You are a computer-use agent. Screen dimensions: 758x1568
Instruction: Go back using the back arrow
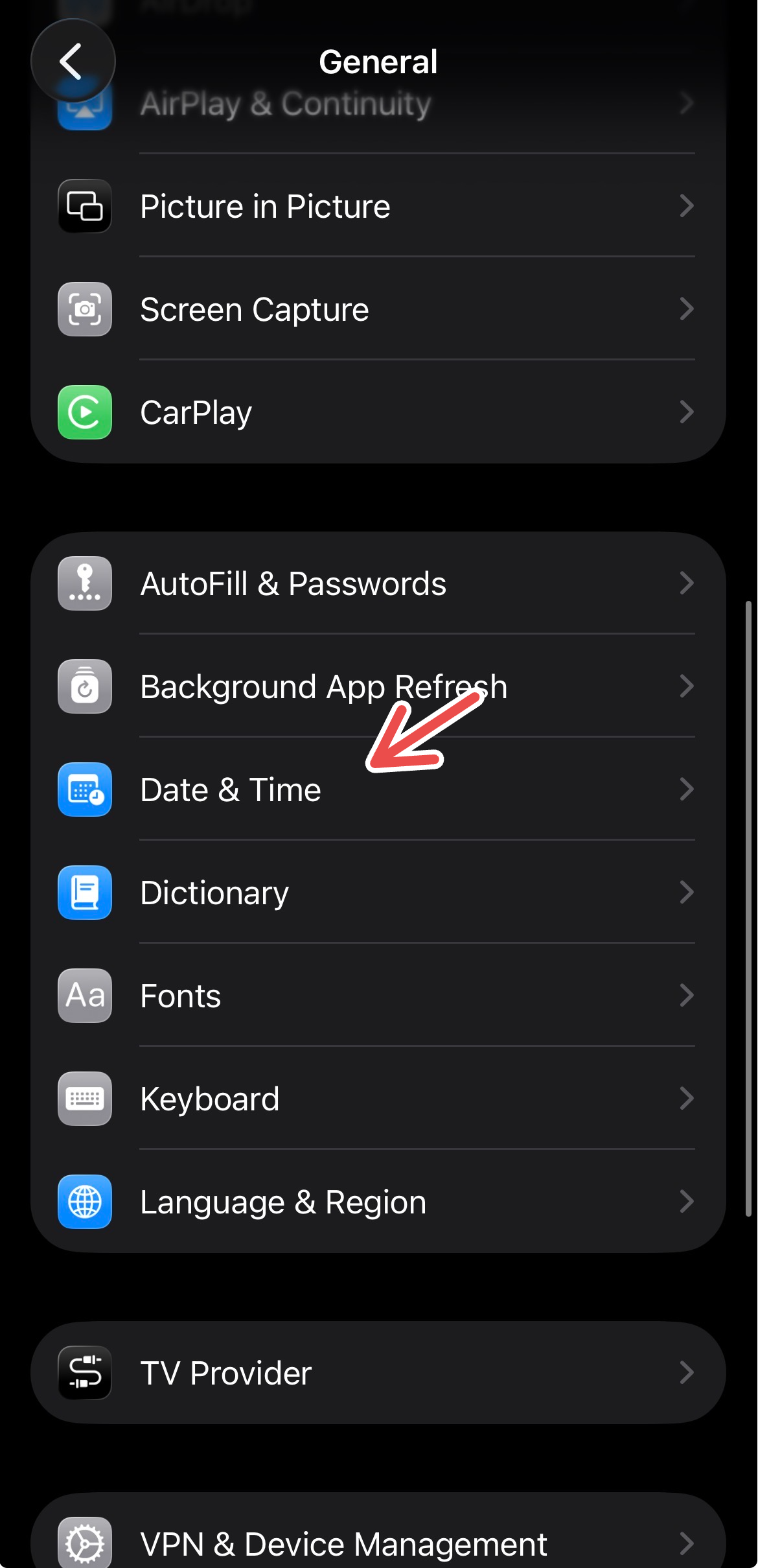[x=73, y=60]
